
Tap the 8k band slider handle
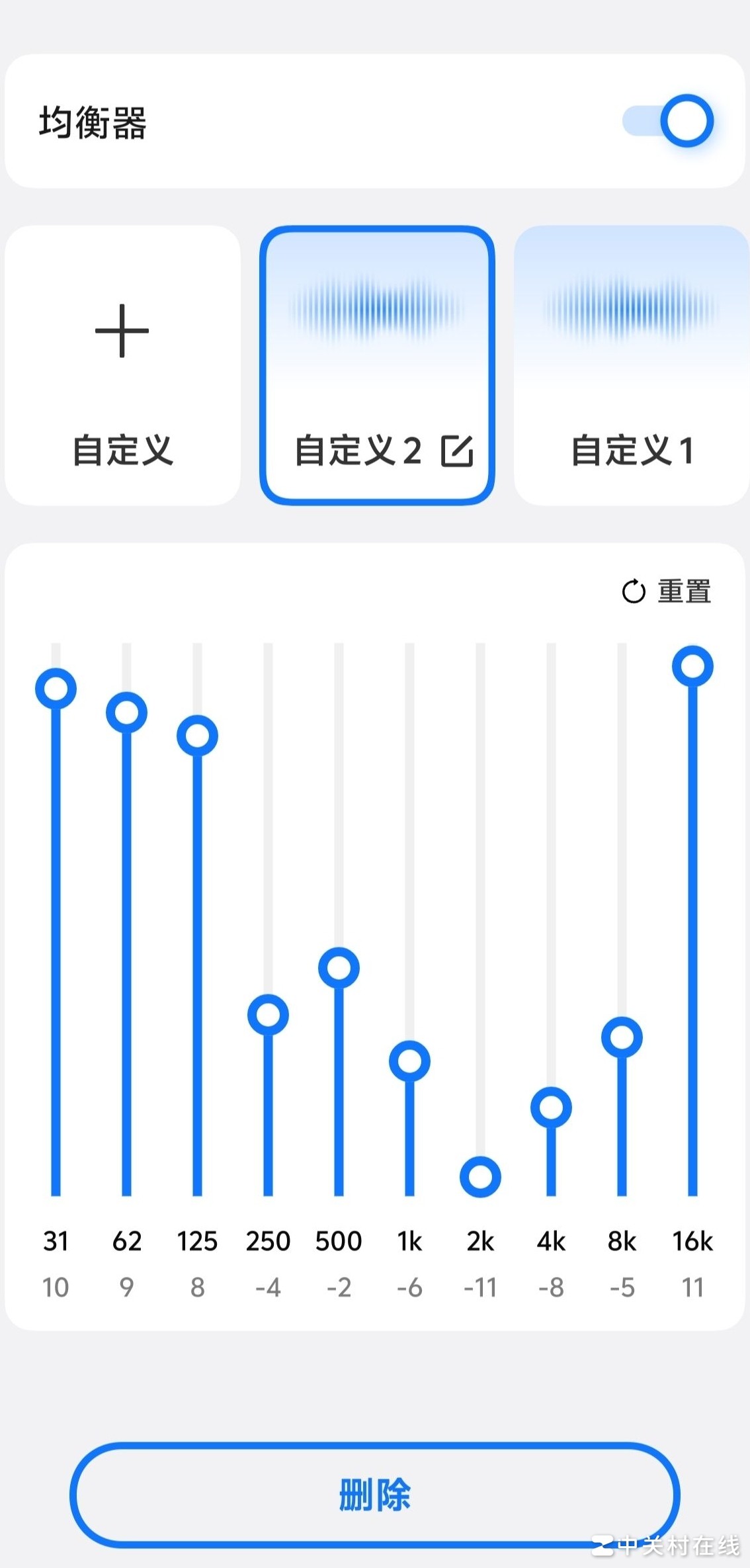tap(622, 1037)
